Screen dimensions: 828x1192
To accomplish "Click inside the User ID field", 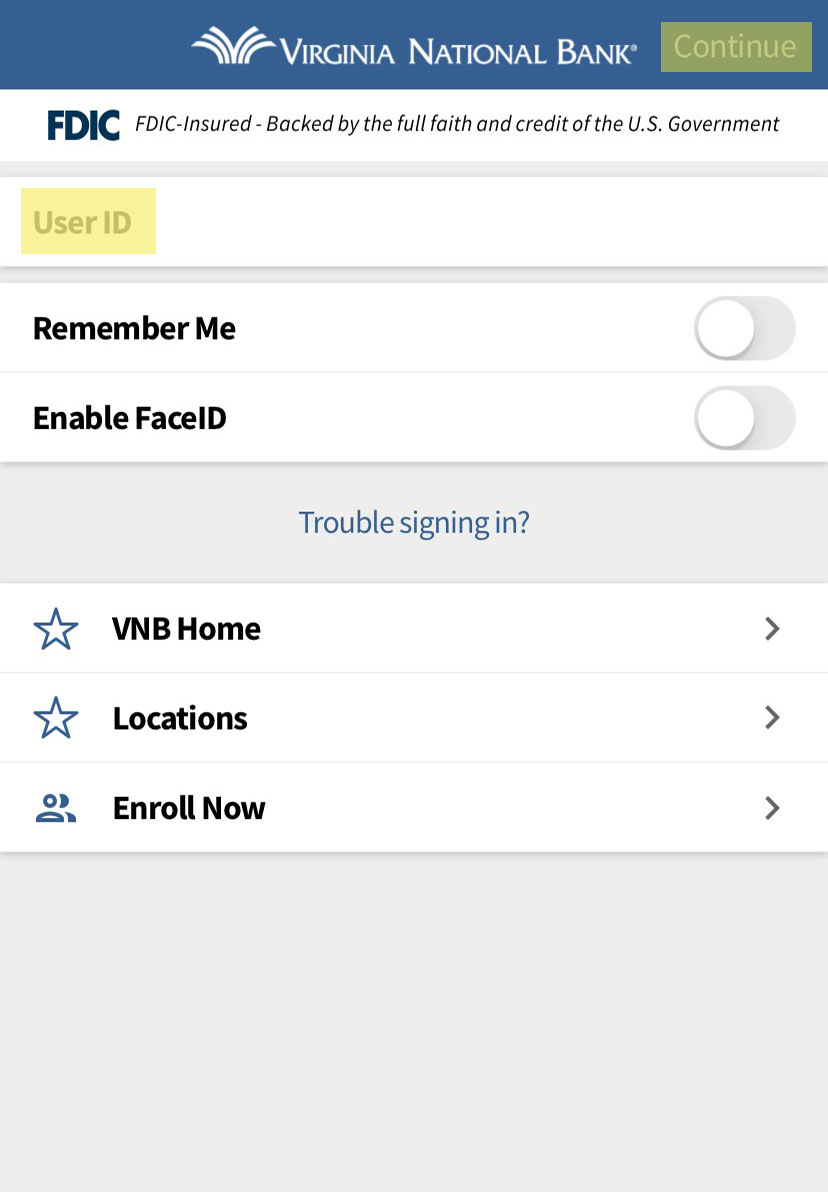I will (x=88, y=221).
